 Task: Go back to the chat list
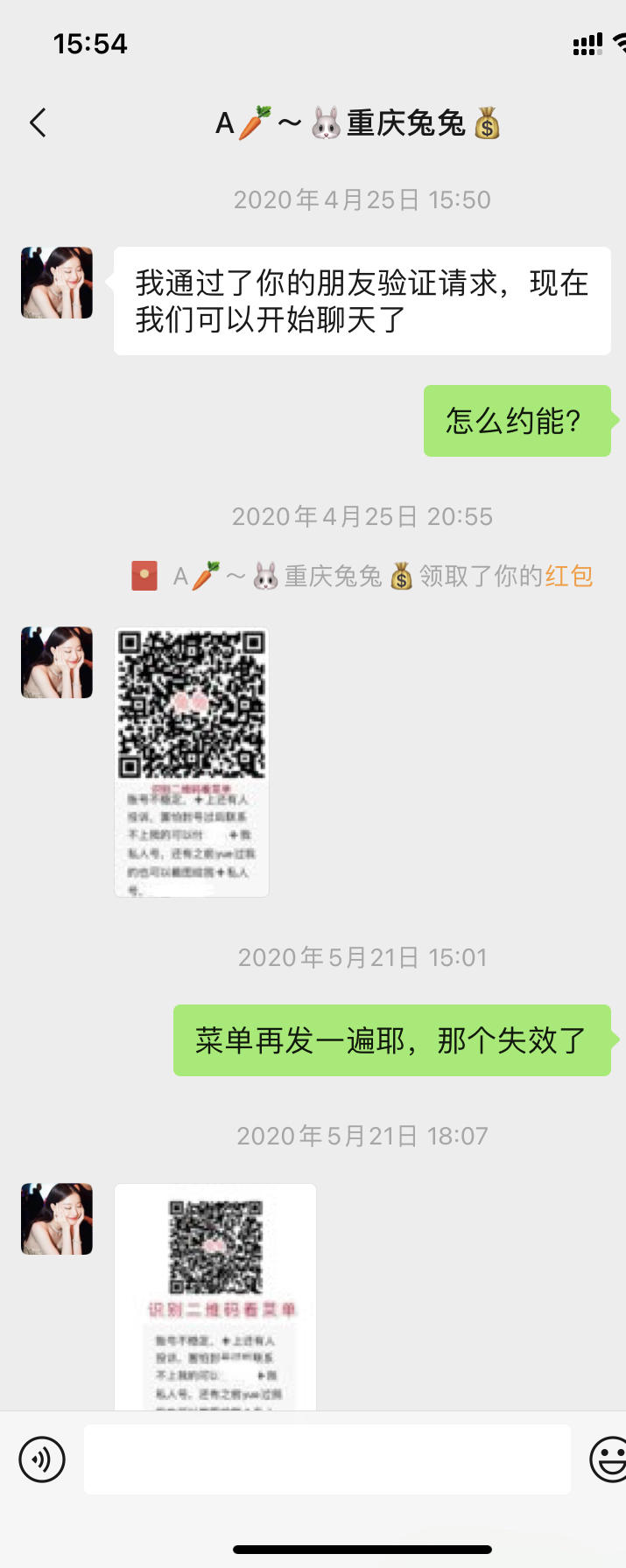click(38, 123)
